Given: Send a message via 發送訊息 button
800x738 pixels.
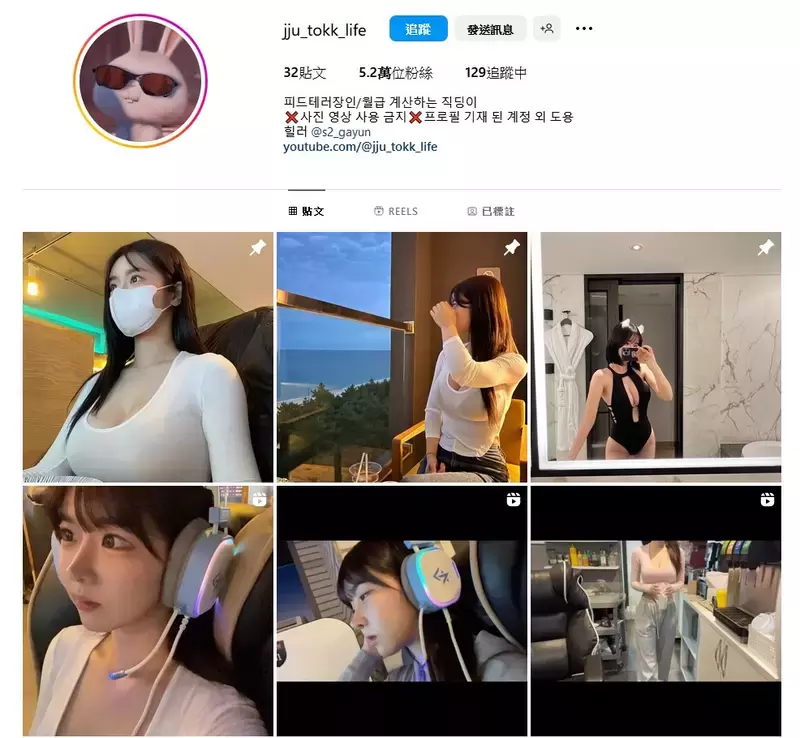Looking at the screenshot, I should click(490, 29).
